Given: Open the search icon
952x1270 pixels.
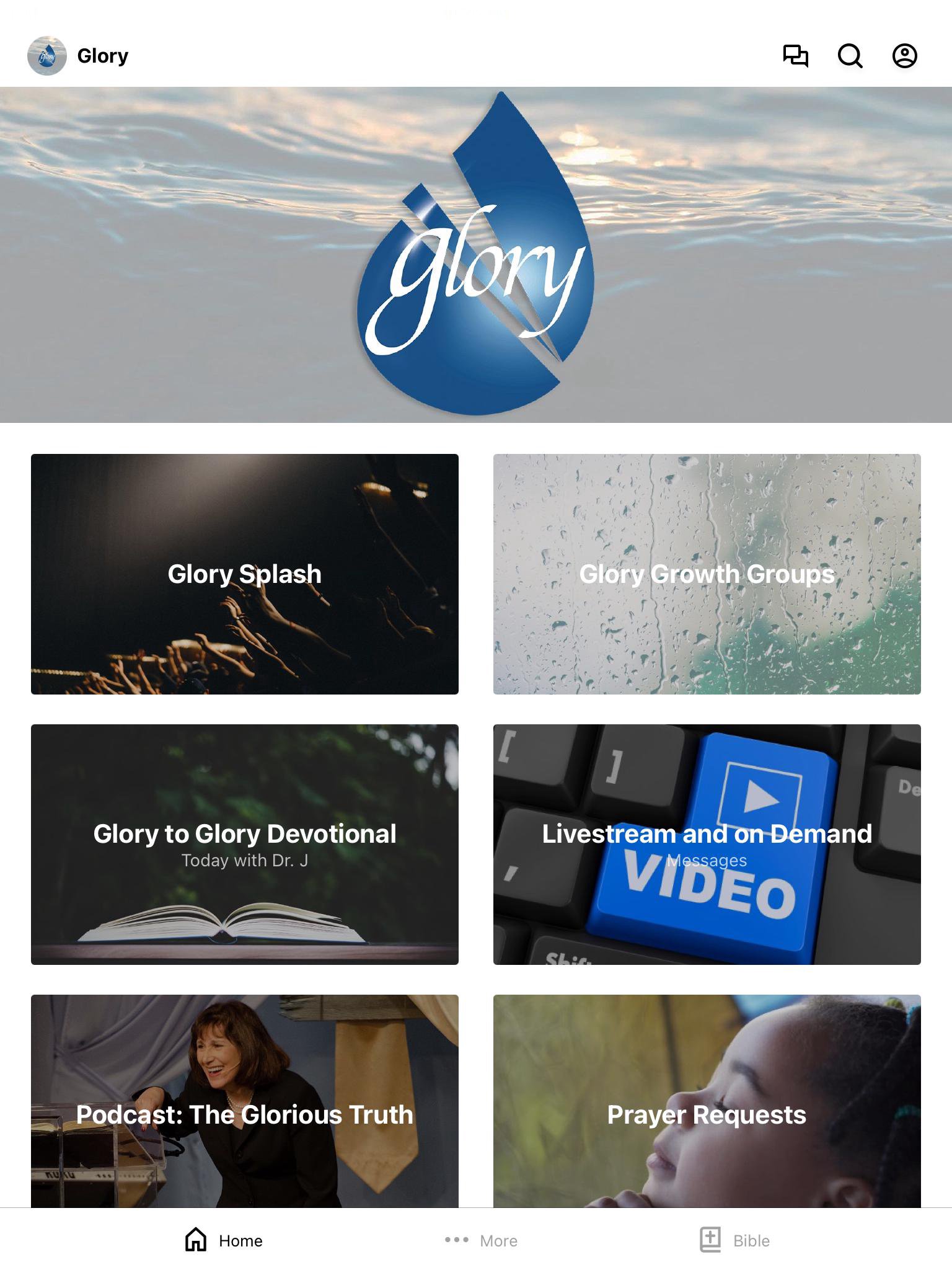Looking at the screenshot, I should (850, 56).
